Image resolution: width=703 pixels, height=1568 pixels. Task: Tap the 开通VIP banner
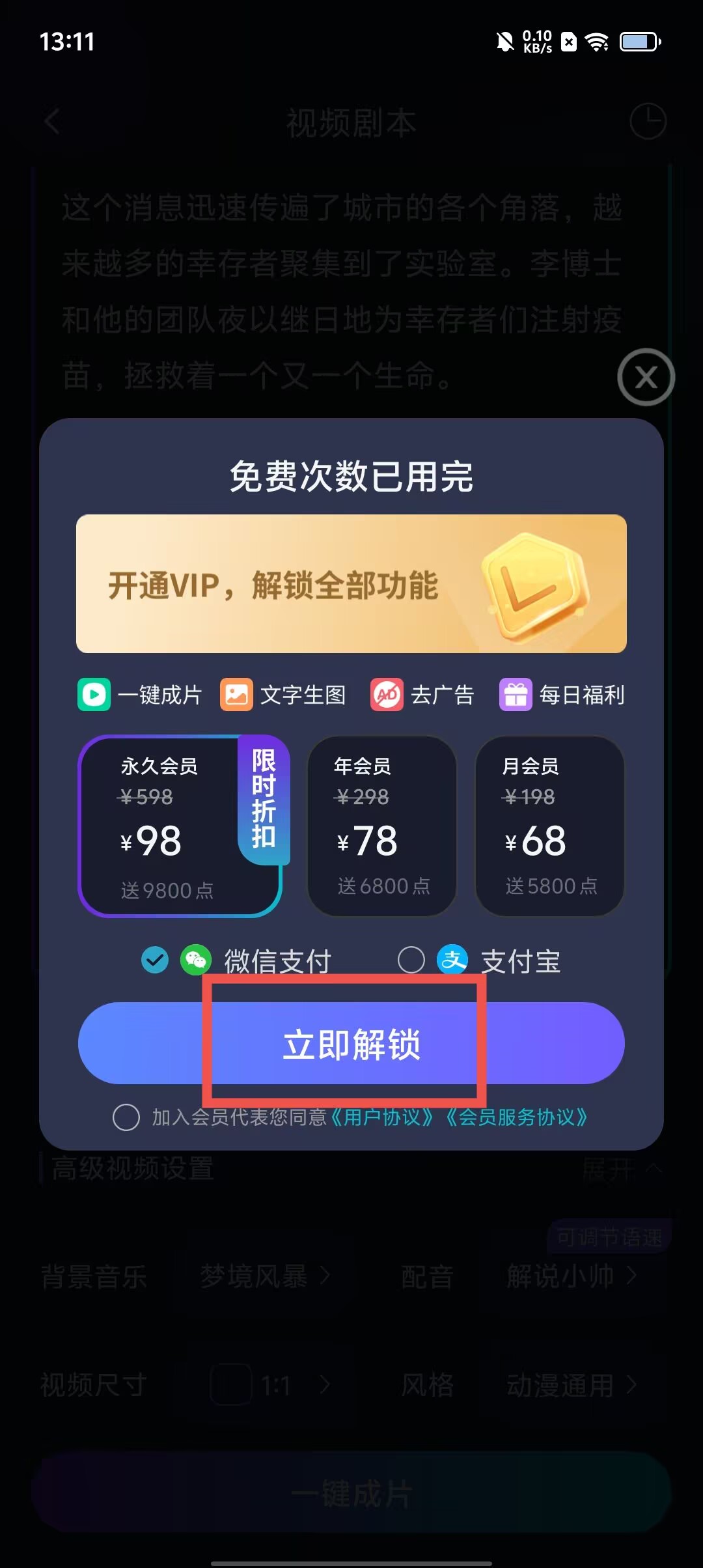tap(351, 584)
